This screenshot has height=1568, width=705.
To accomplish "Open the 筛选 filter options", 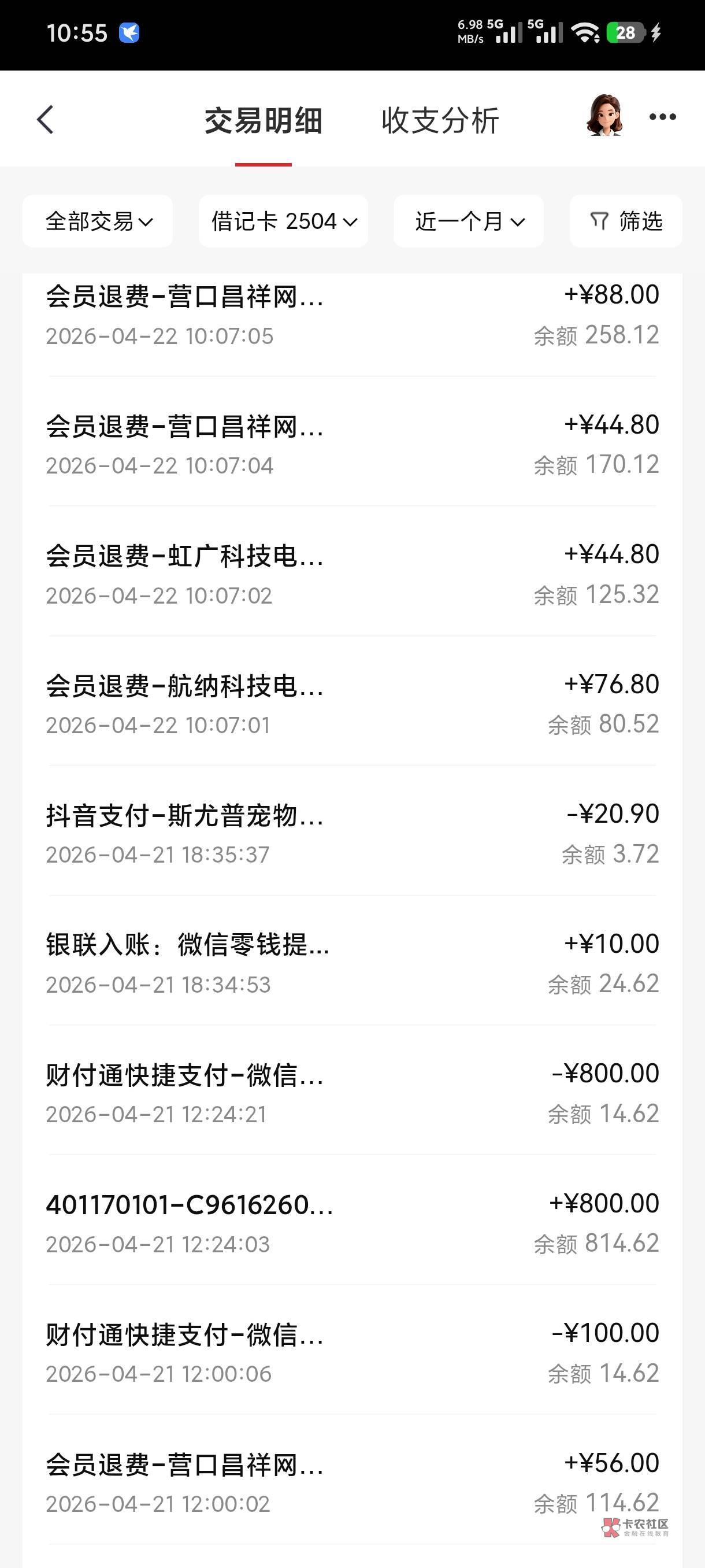I will 626,221.
